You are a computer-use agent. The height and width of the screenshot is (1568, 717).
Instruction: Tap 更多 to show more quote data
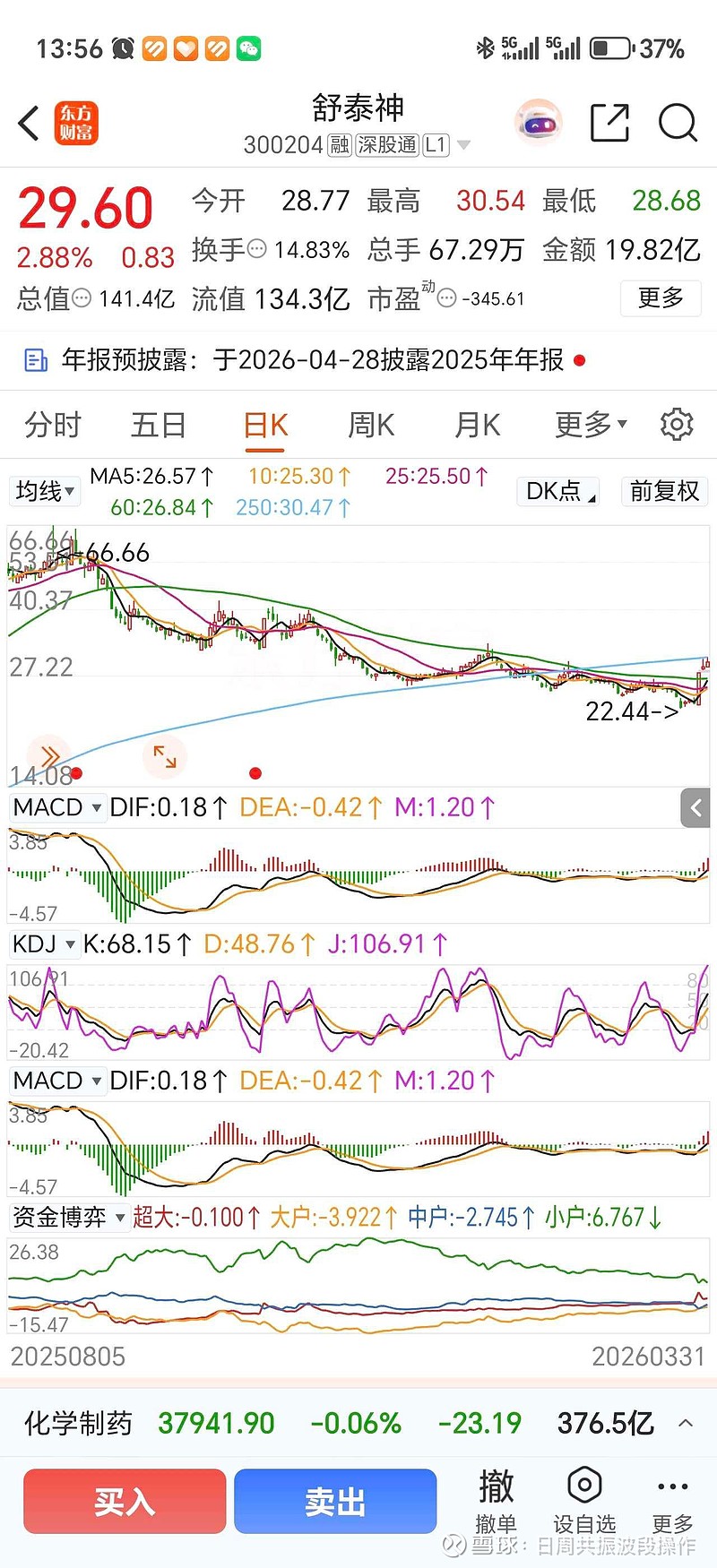661,297
